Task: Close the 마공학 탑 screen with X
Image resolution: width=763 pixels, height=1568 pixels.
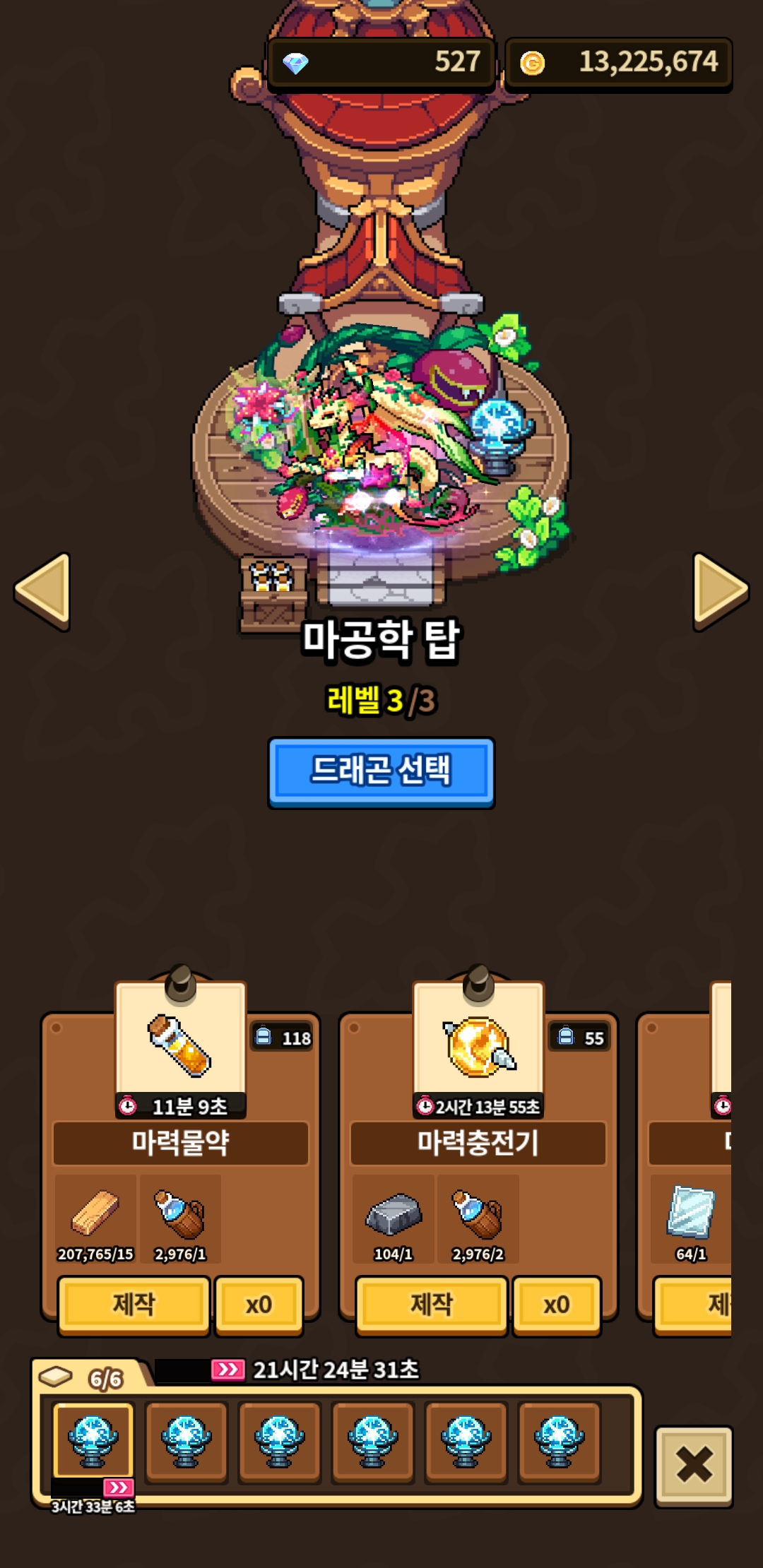Action: tap(694, 1465)
